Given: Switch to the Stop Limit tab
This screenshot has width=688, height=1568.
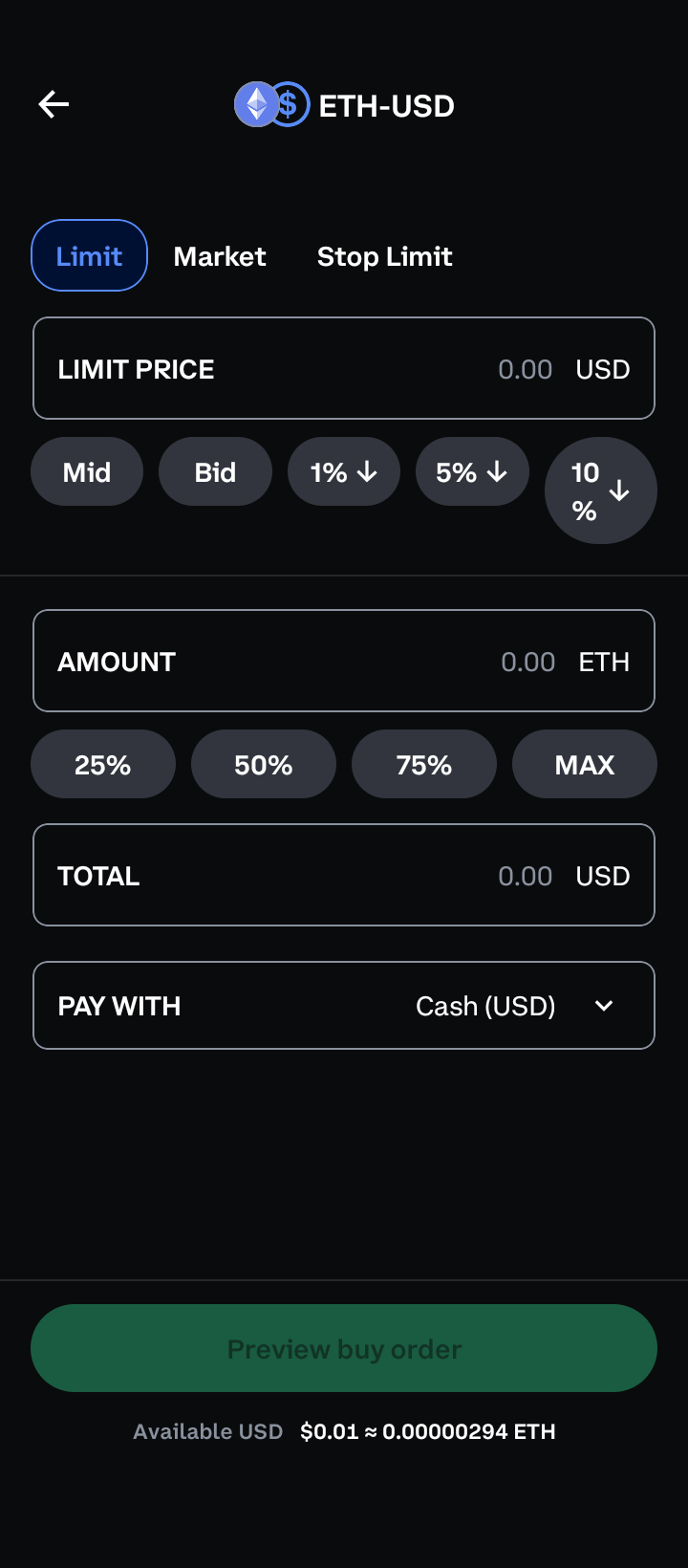Looking at the screenshot, I should [384, 256].
